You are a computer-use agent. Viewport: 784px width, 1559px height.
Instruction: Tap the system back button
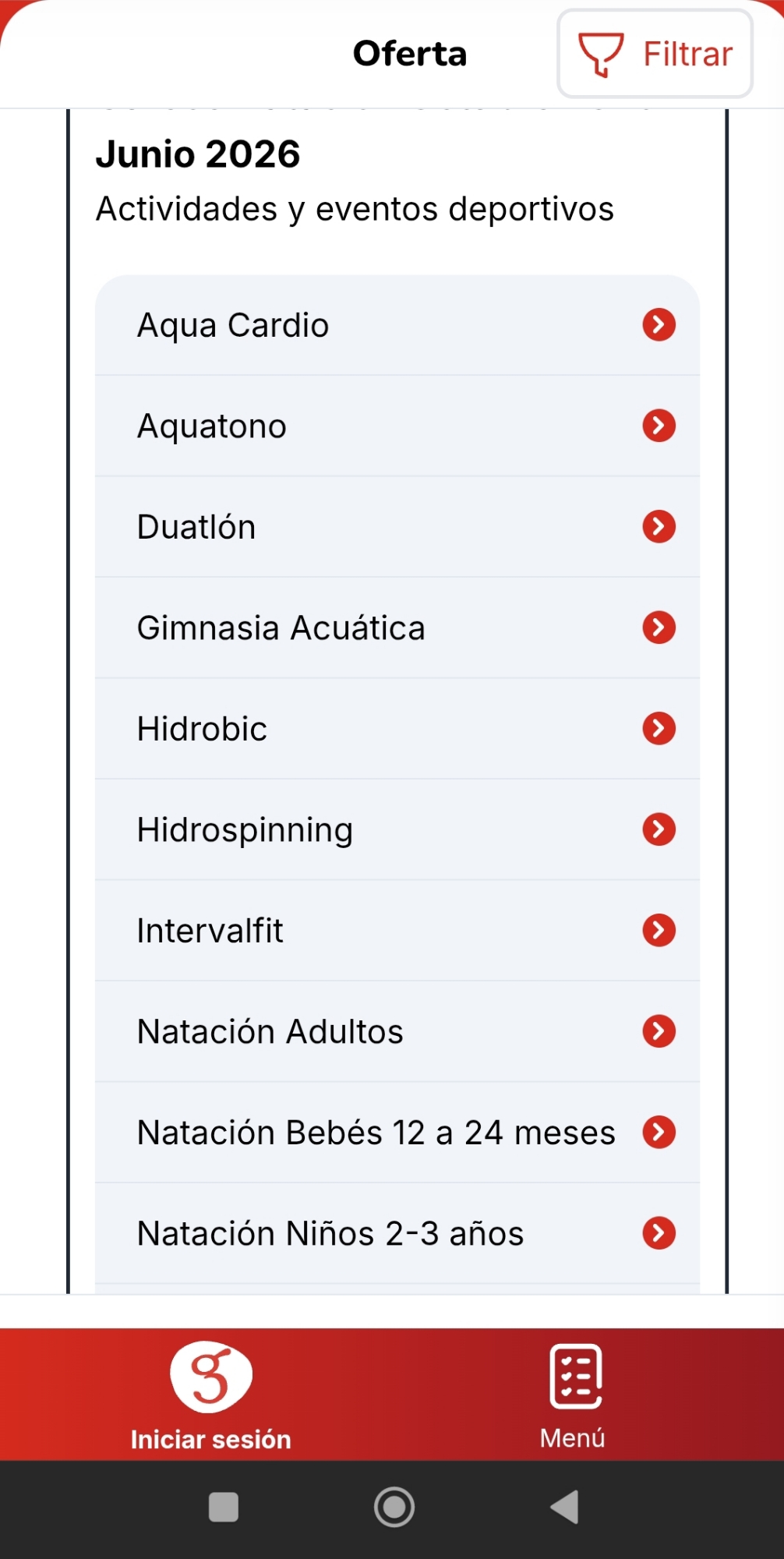[x=565, y=1507]
